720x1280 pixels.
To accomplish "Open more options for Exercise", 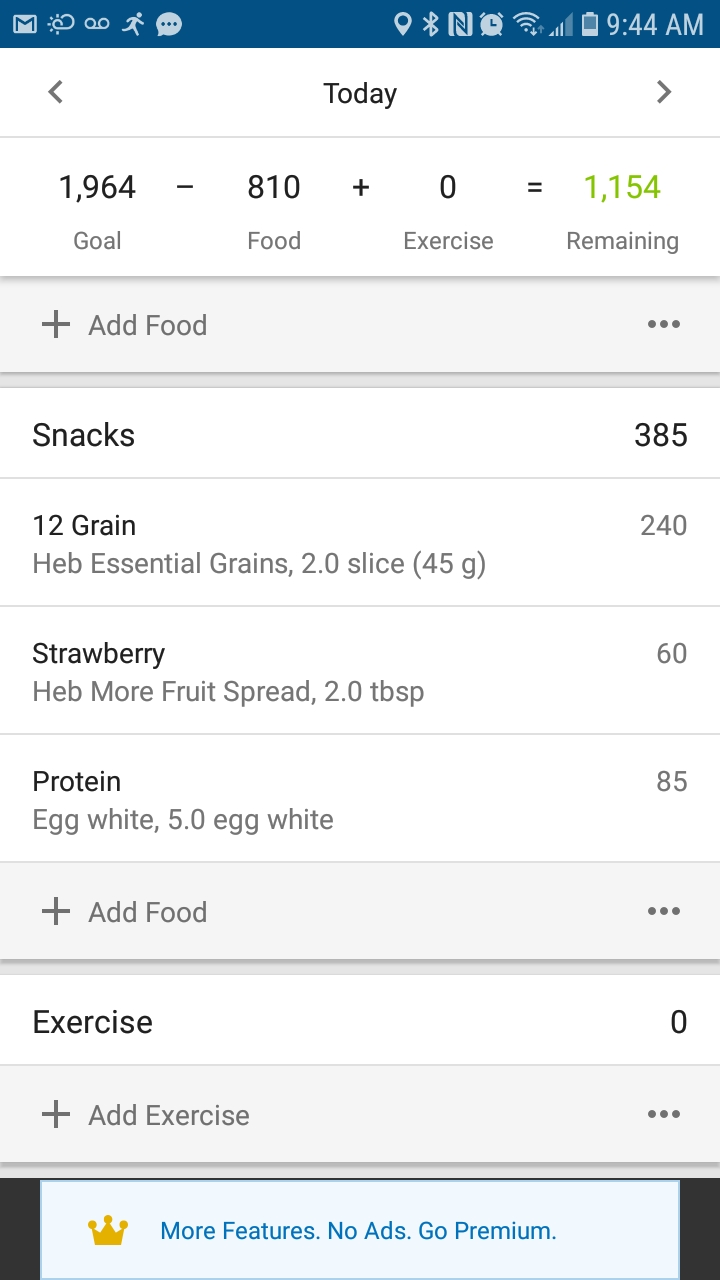I will tap(664, 1115).
